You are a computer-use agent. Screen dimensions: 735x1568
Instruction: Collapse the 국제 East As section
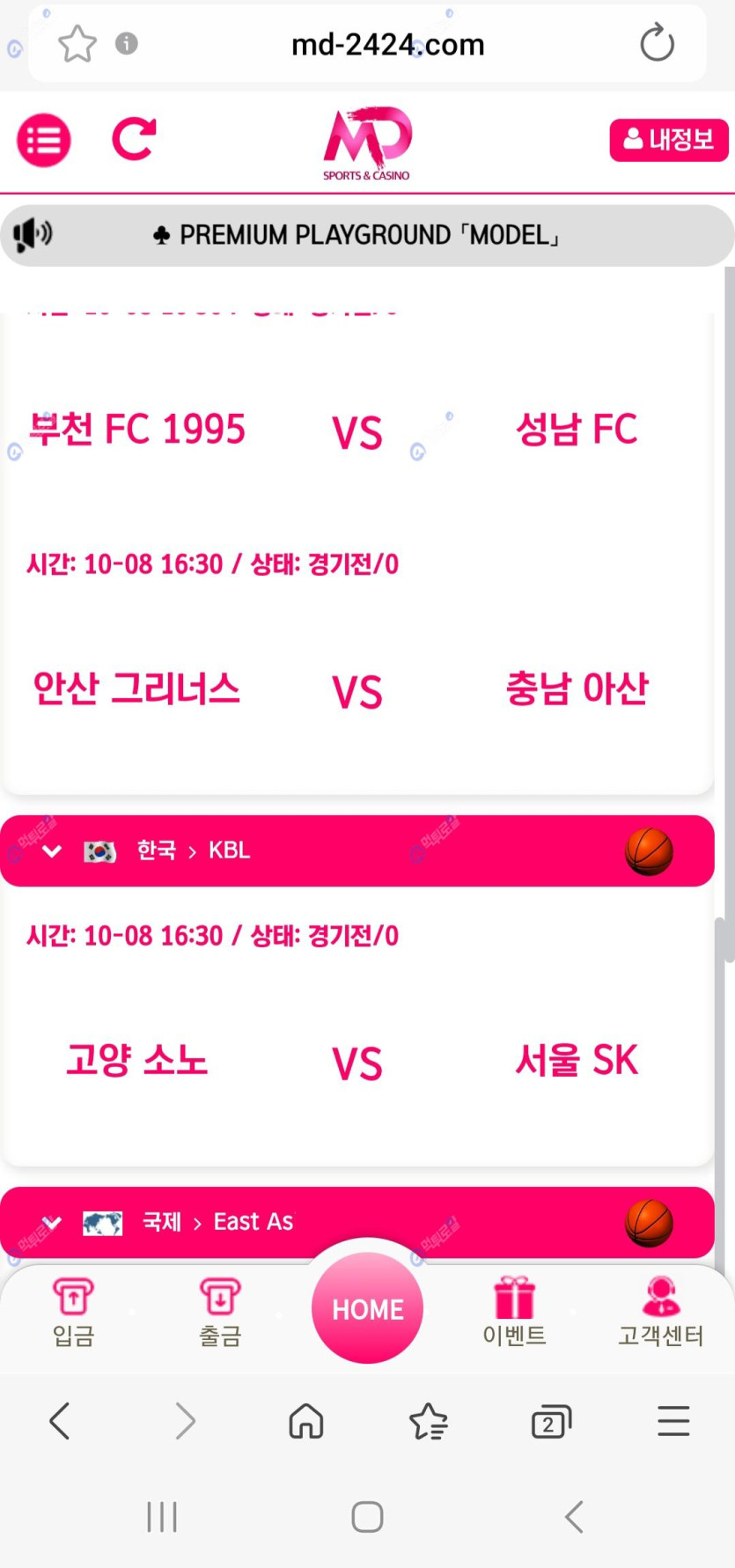(52, 1222)
